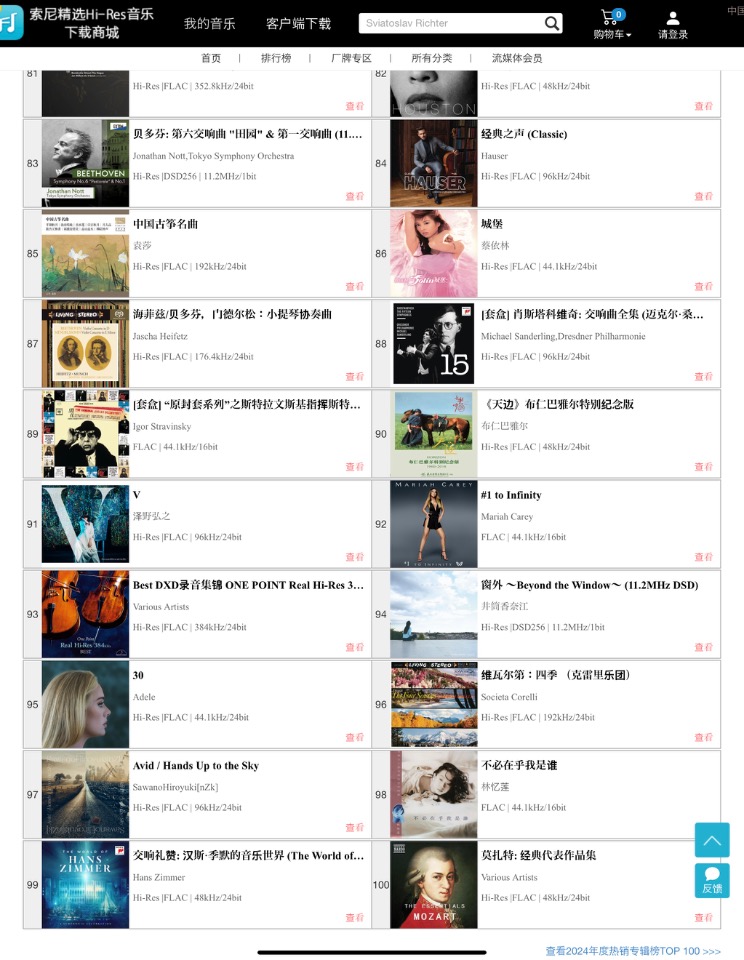Open 2024年度热销专辑榜TOP 100 link
744x960 pixels.
click(x=632, y=951)
